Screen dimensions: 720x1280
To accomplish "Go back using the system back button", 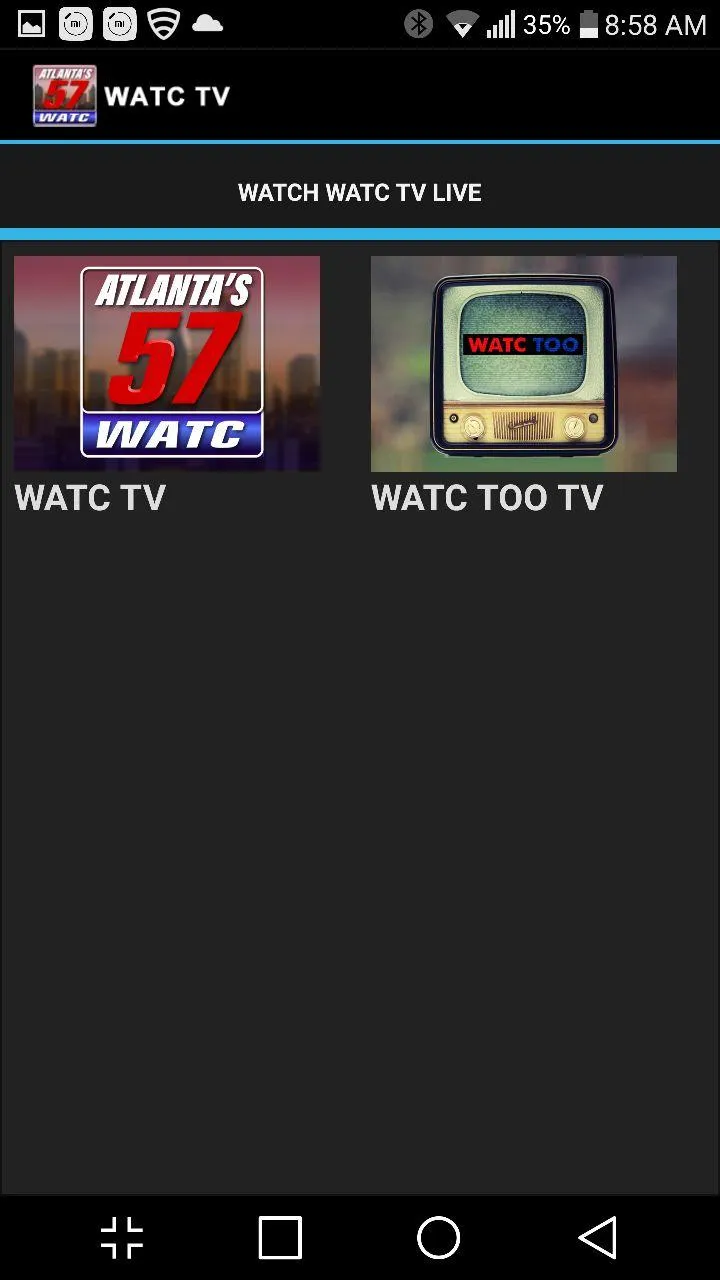I will 598,1238.
